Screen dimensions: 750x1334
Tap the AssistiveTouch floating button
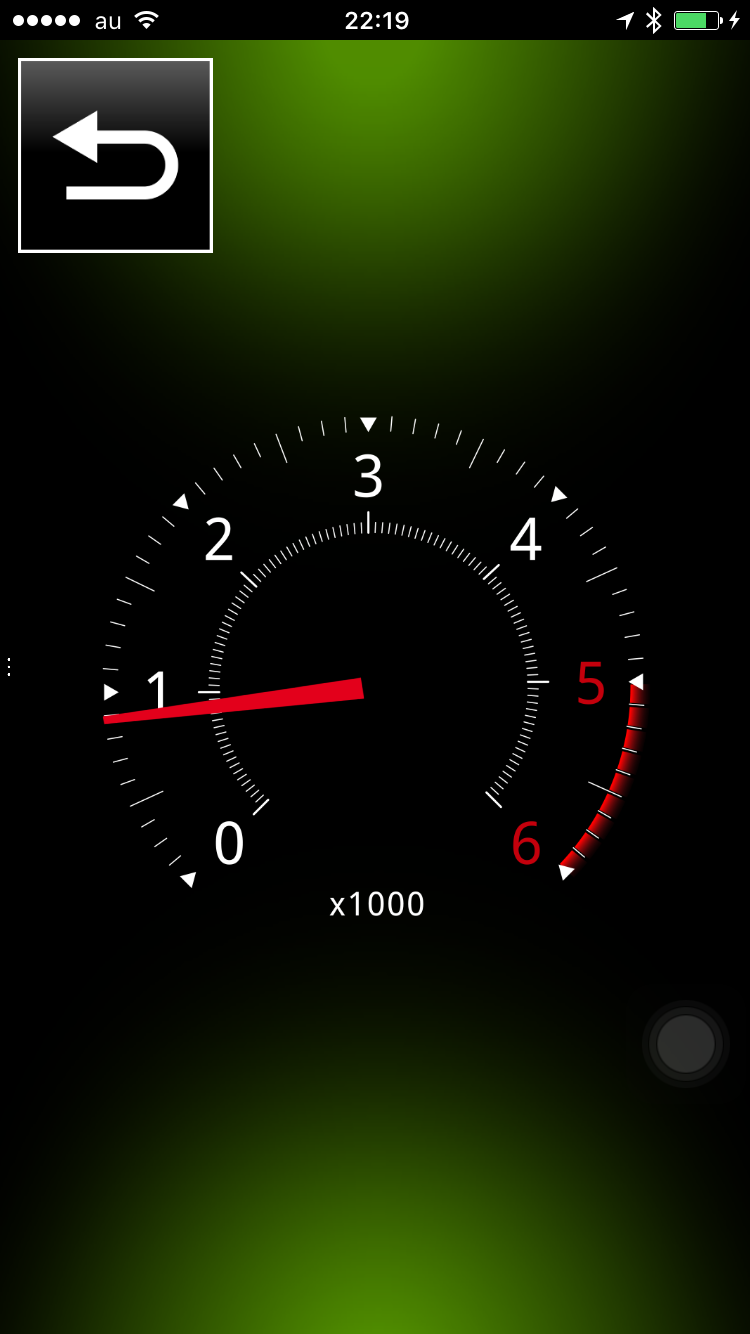click(x=686, y=1044)
